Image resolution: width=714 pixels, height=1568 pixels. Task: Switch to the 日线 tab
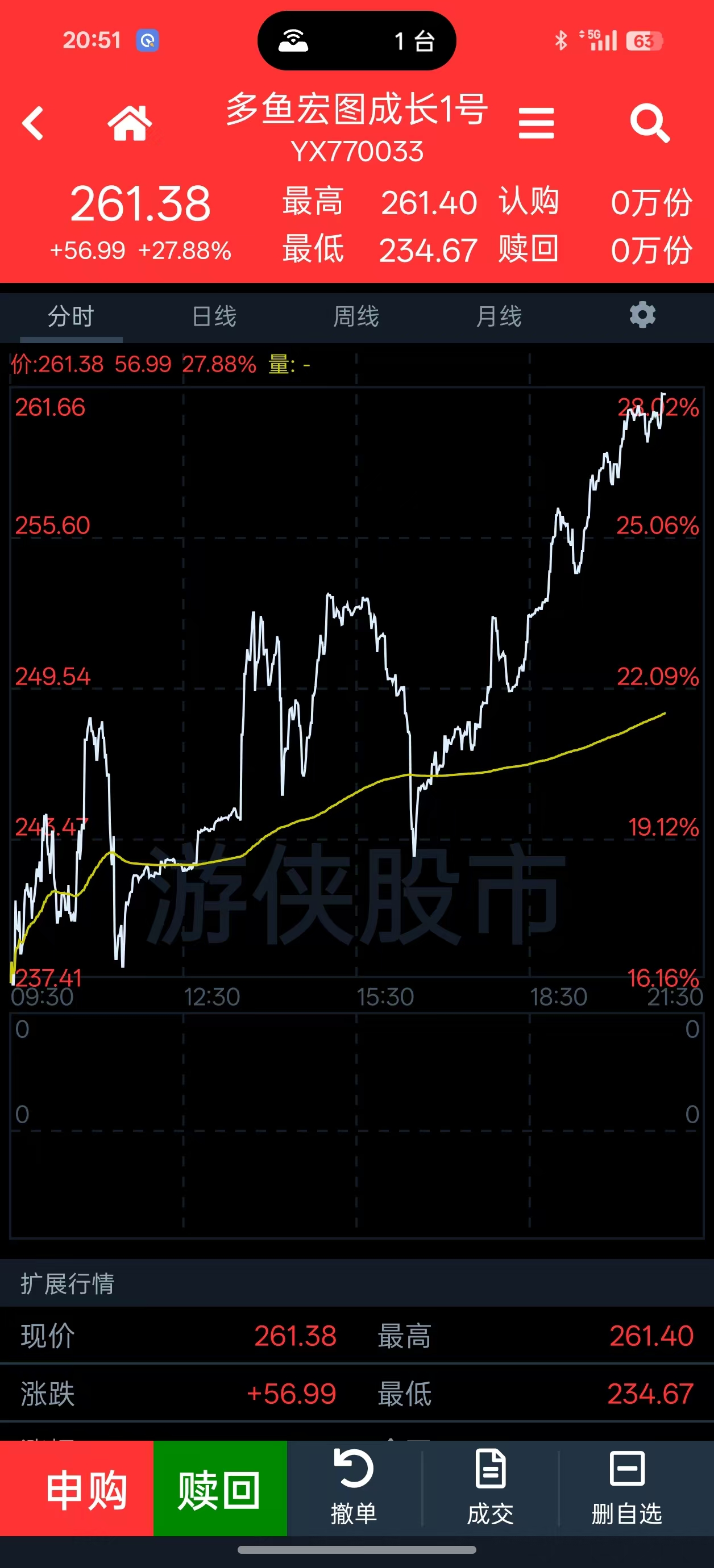coord(214,316)
